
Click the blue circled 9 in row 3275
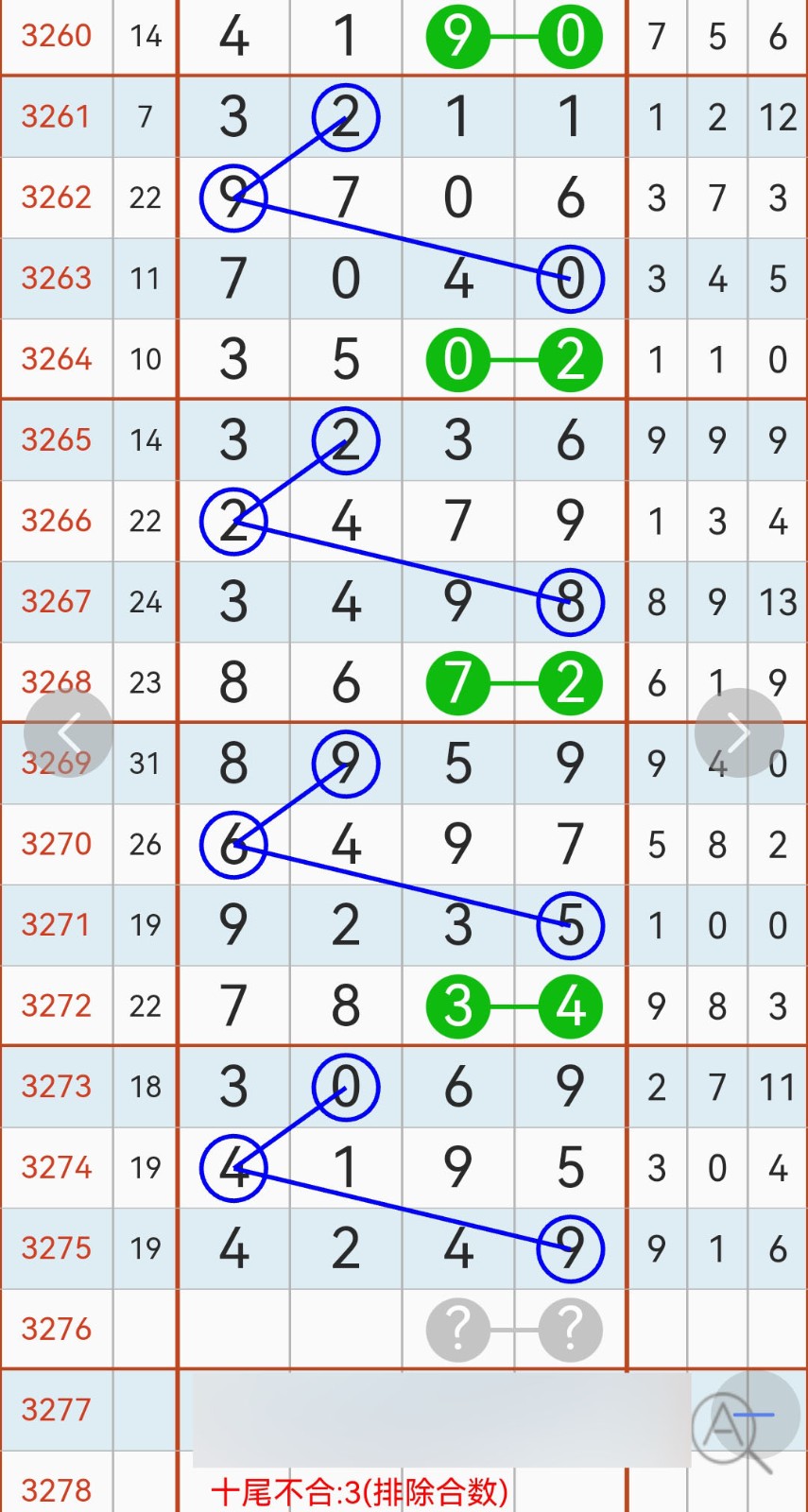(x=569, y=1248)
